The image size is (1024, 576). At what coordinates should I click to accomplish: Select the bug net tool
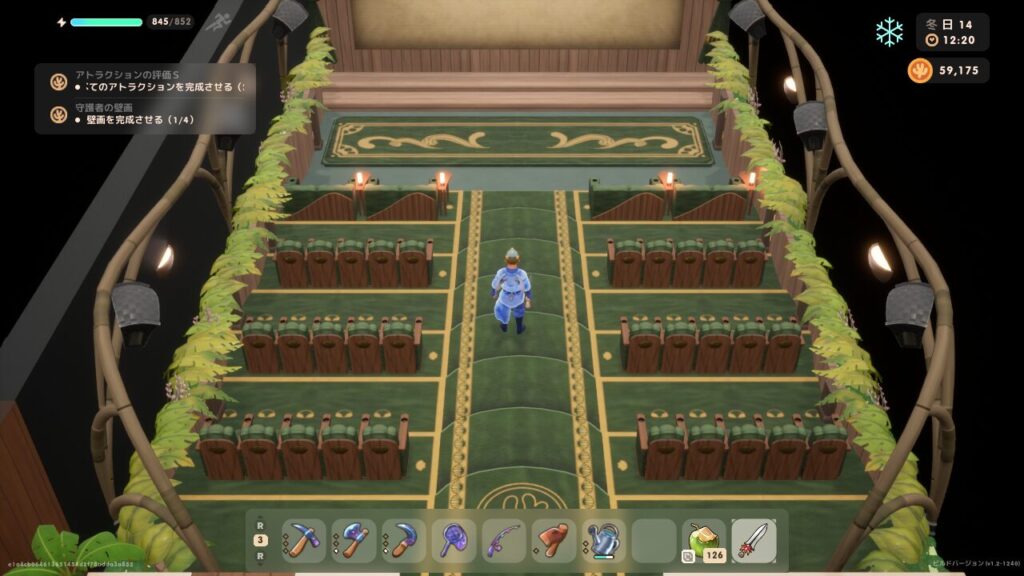453,540
